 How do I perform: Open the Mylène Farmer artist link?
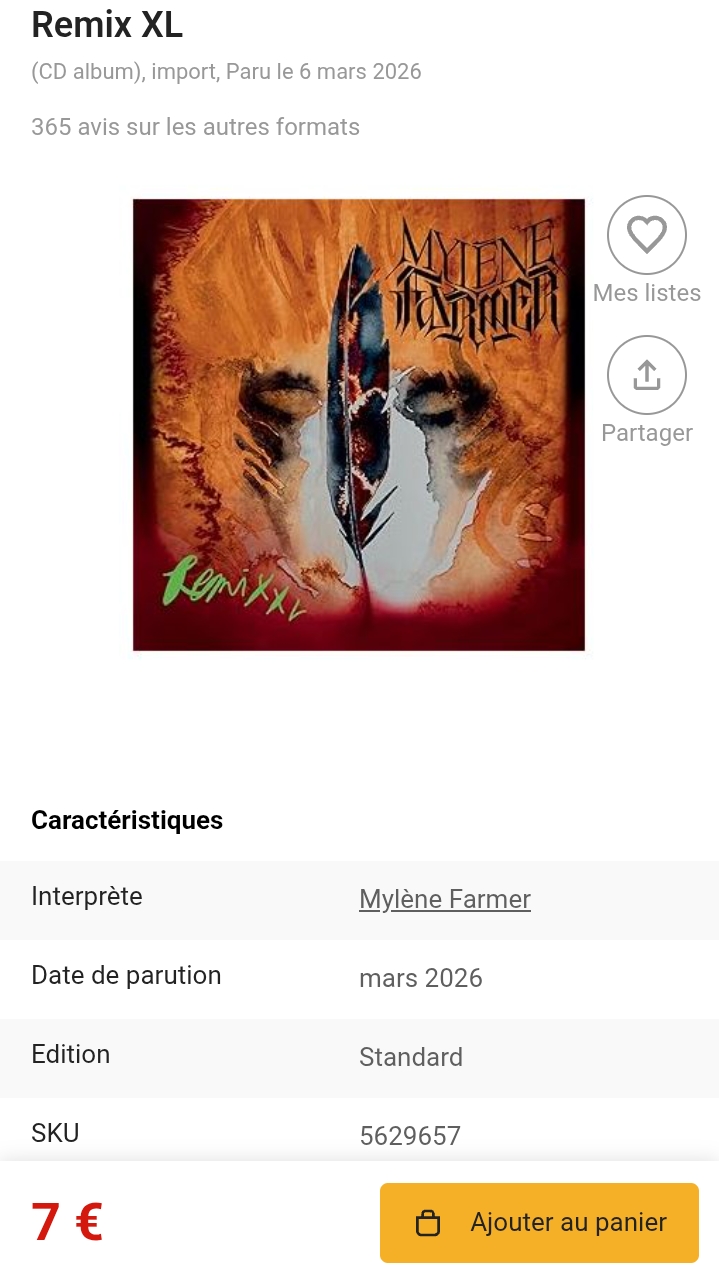click(445, 899)
